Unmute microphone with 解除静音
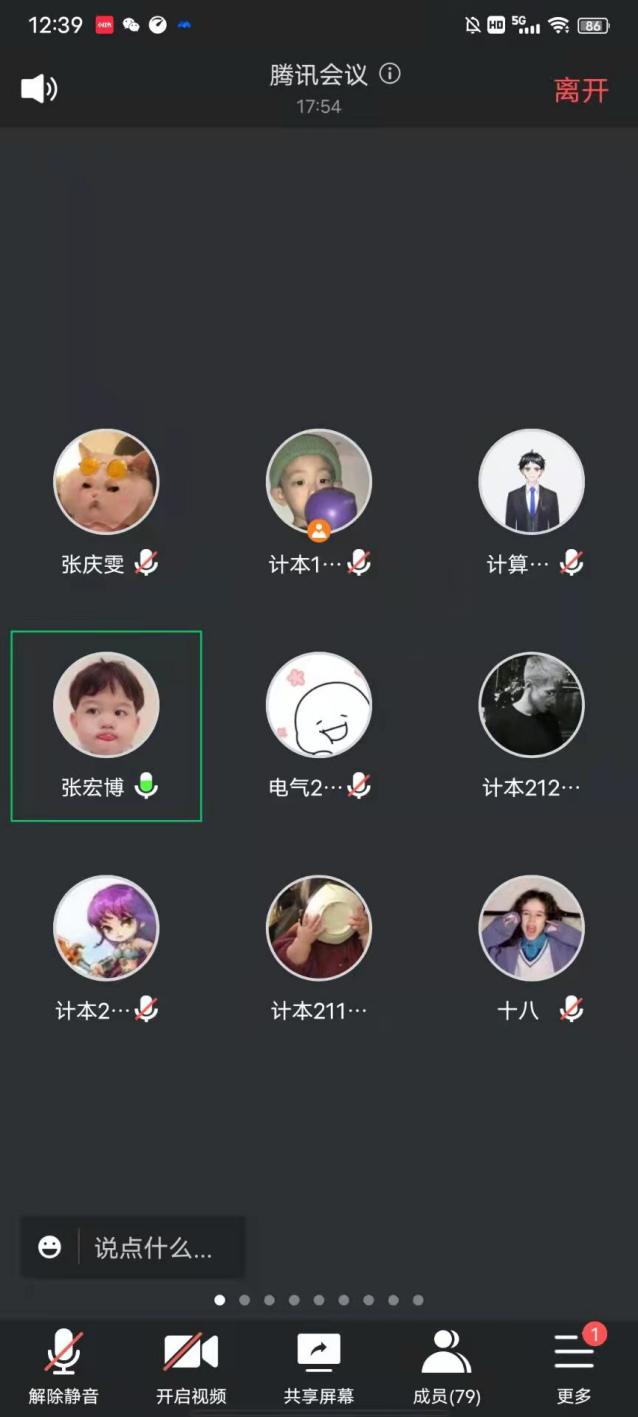Screen dimensions: 638x1417 click(x=64, y=1367)
